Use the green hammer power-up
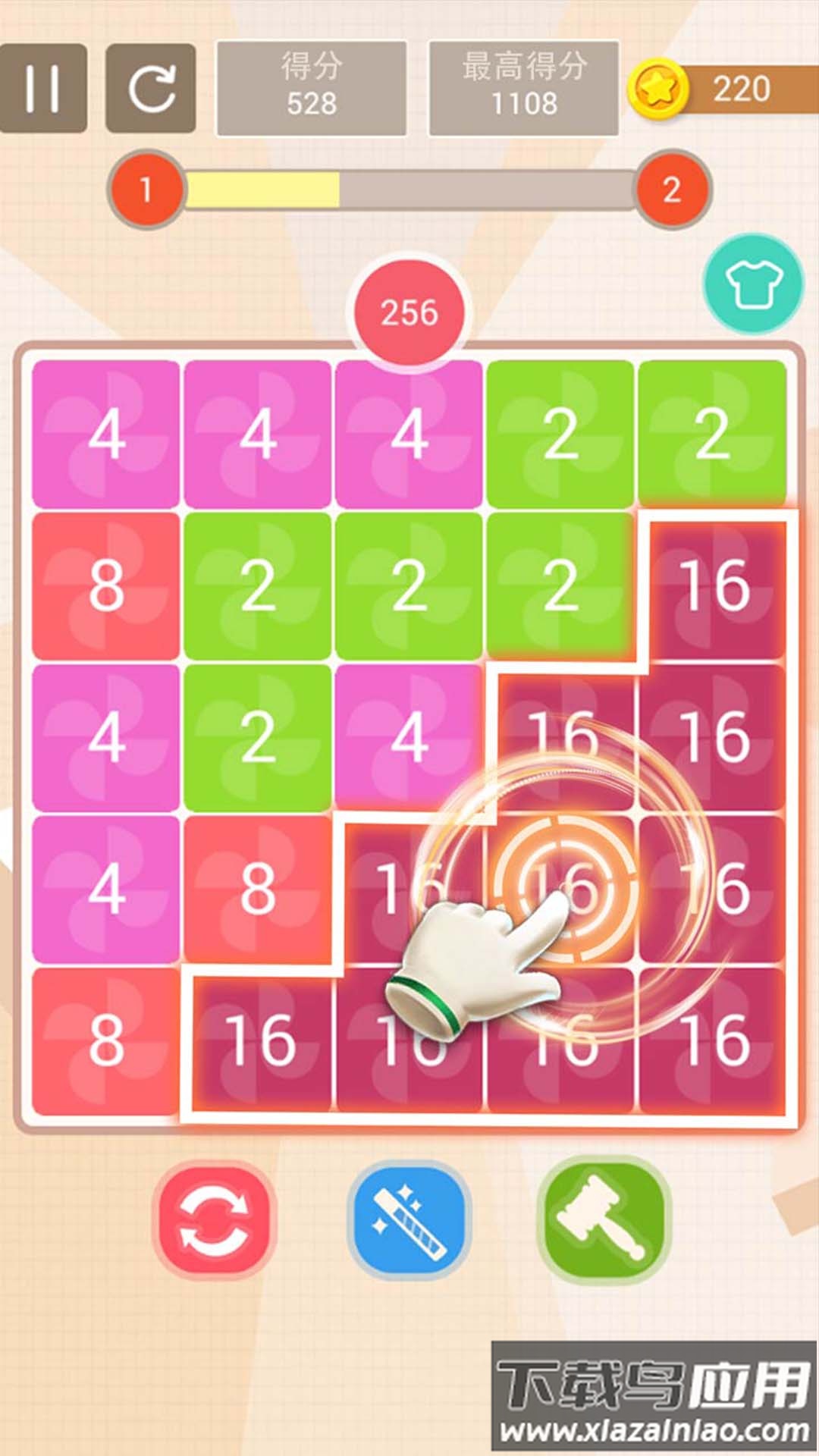819x1456 pixels. [604, 1219]
